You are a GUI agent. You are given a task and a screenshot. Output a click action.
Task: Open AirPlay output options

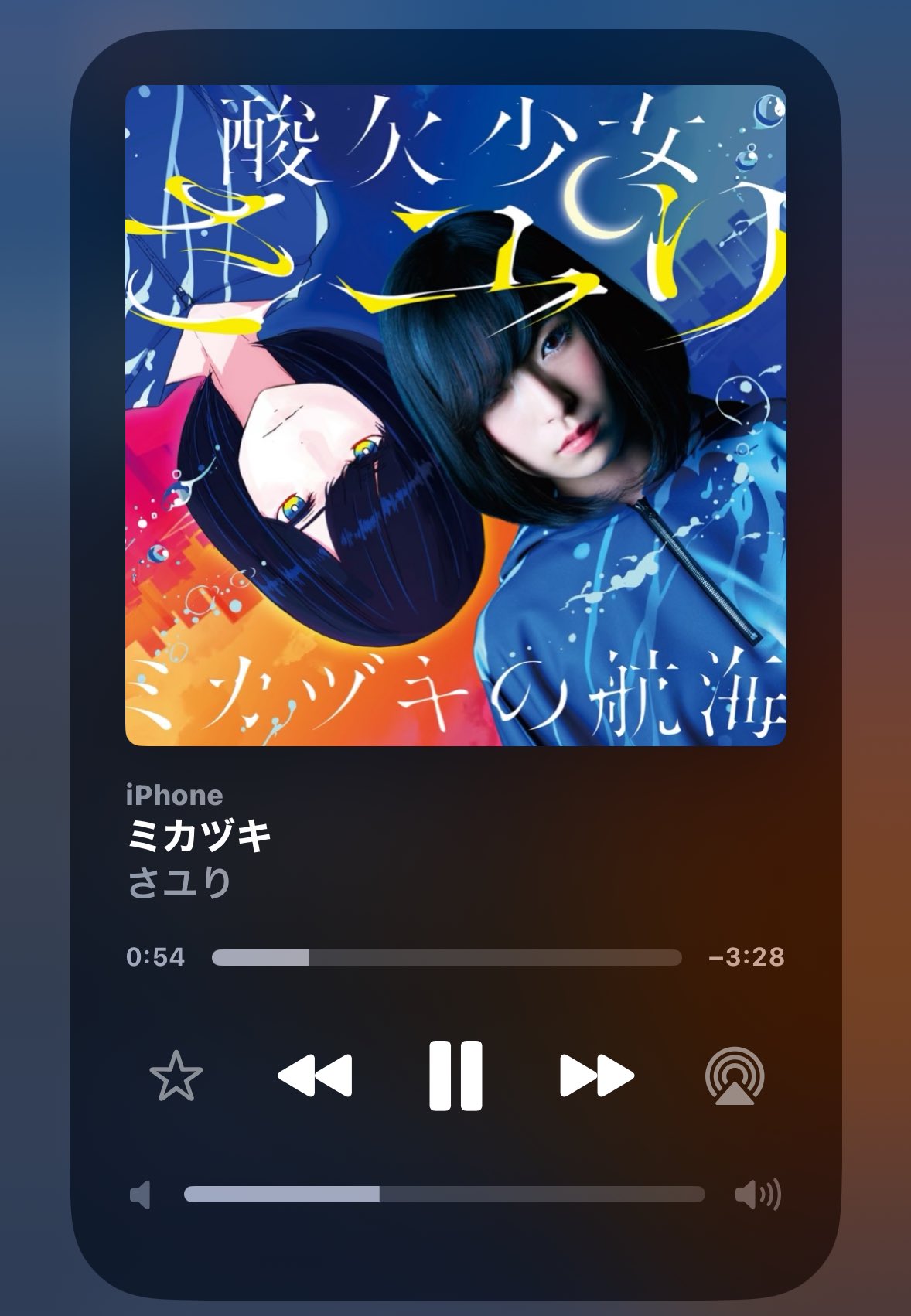click(735, 1076)
